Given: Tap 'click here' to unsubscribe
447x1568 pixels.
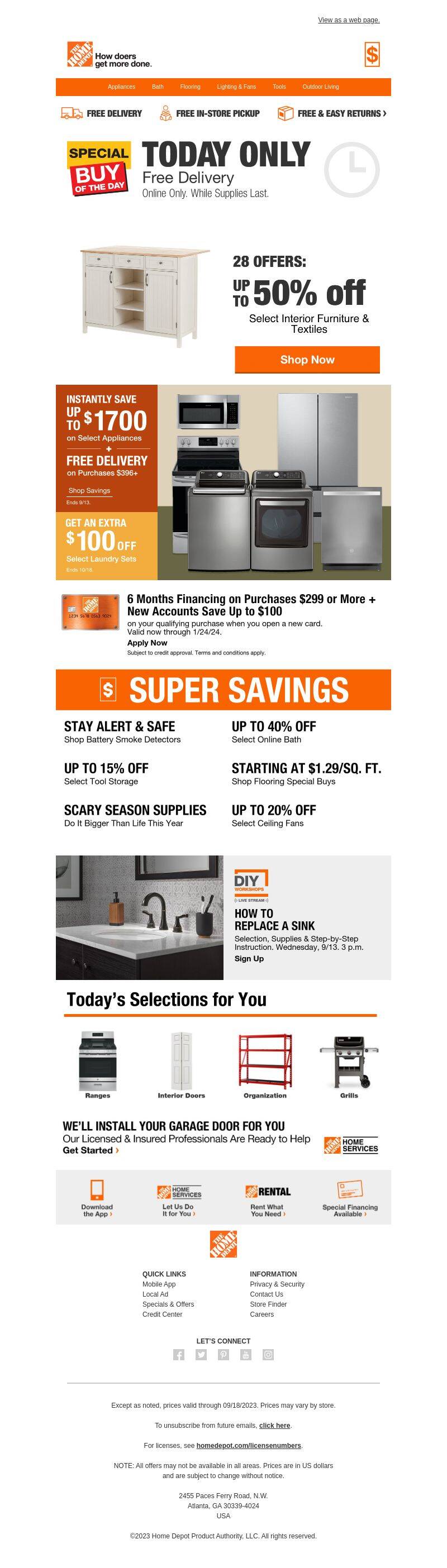Looking at the screenshot, I should tap(274, 1426).
